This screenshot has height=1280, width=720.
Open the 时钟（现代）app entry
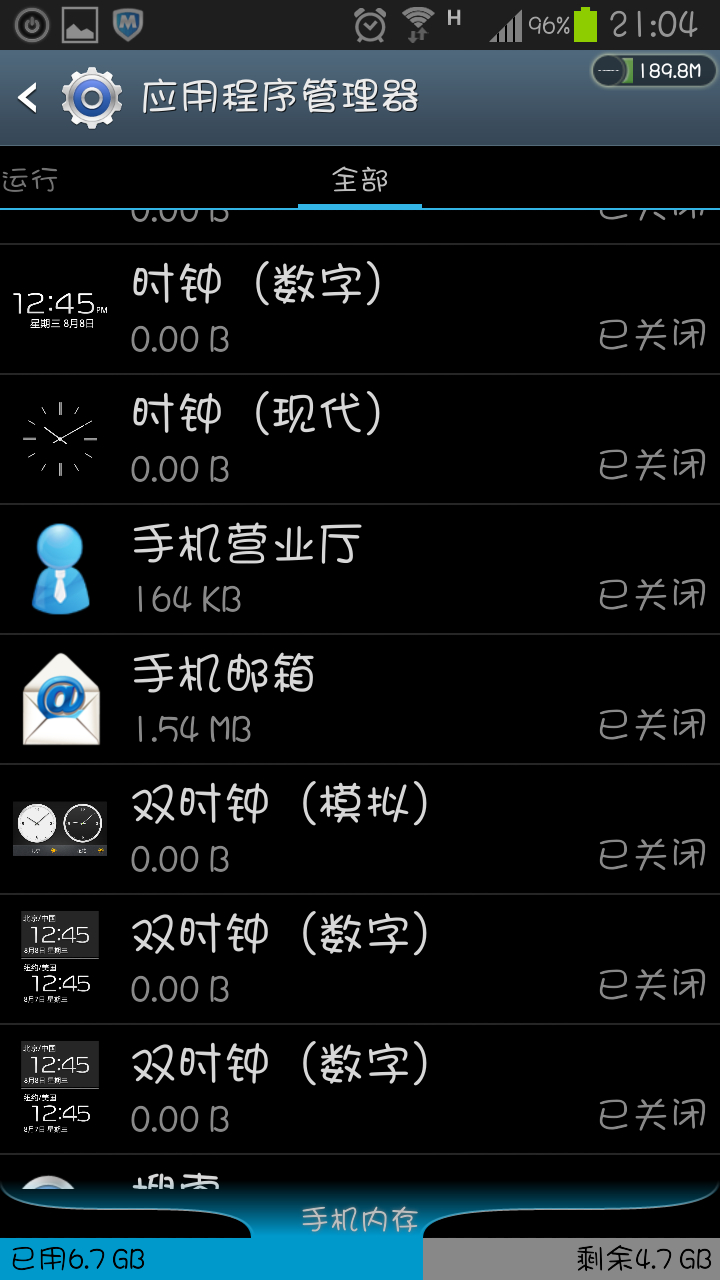(360, 440)
